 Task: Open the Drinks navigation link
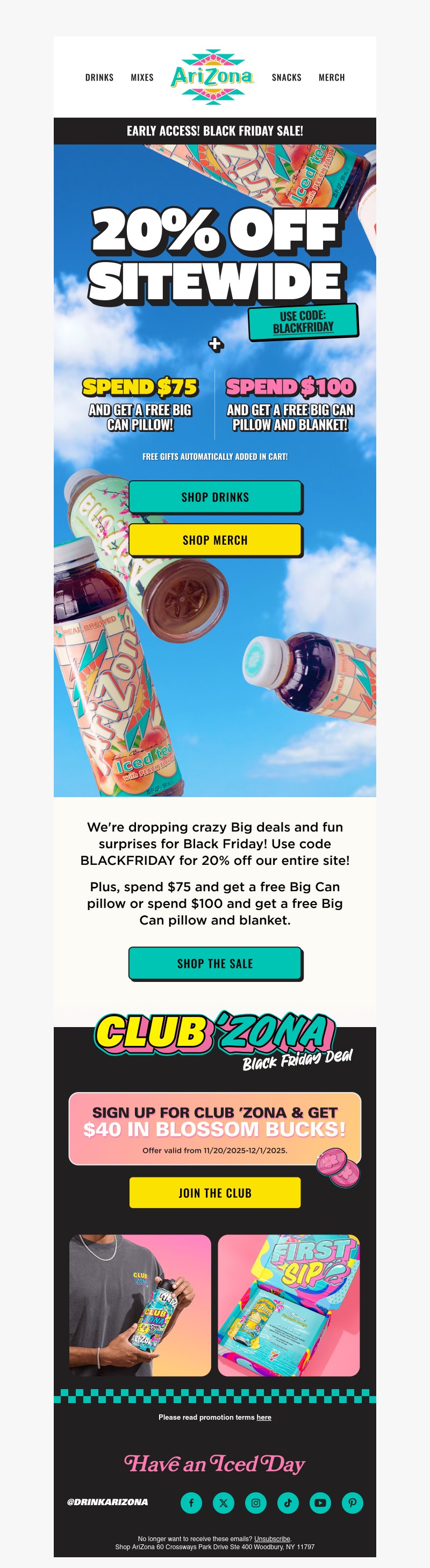point(99,77)
